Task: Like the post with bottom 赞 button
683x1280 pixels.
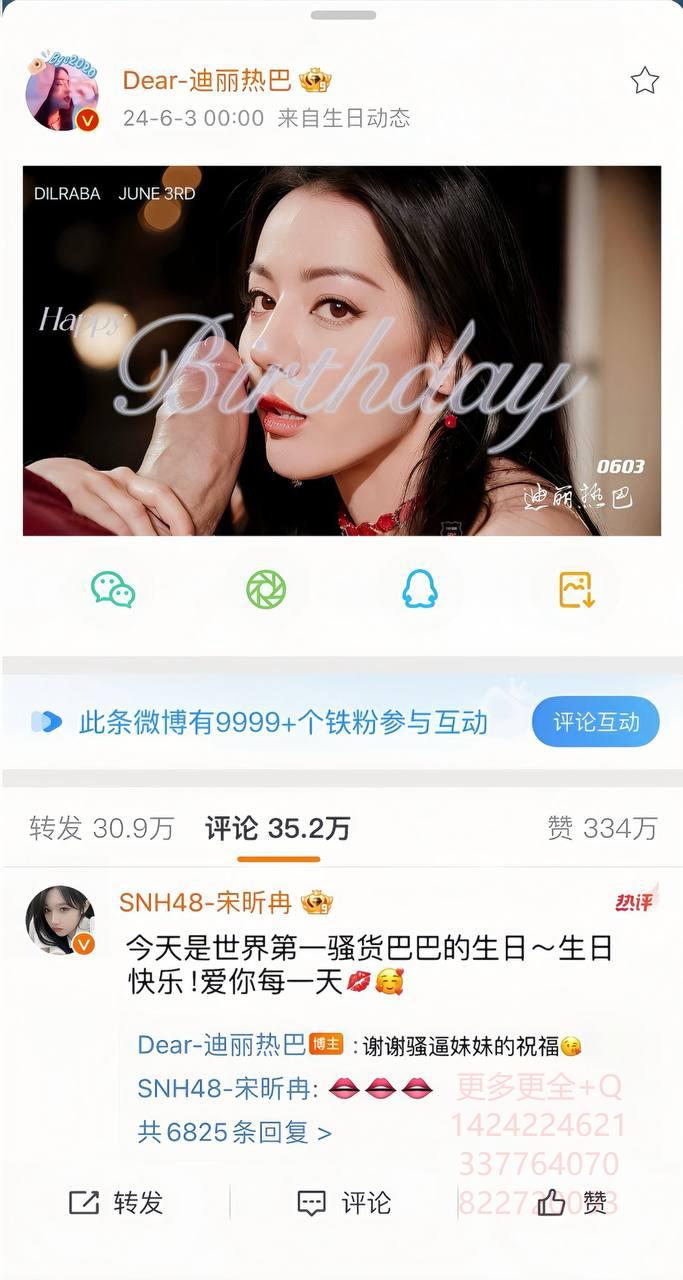Action: coord(572,1203)
